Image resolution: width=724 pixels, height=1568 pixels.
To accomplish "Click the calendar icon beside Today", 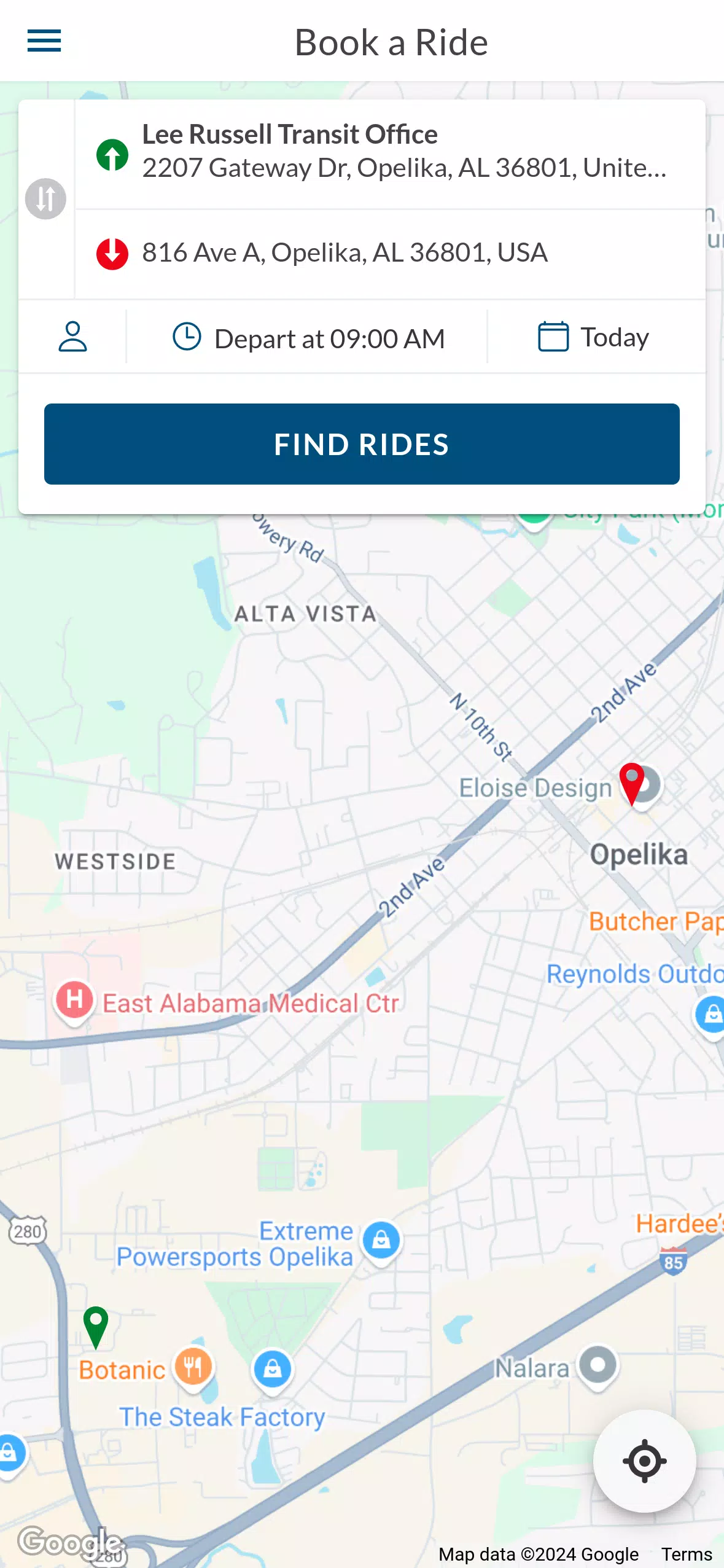I will [x=552, y=336].
